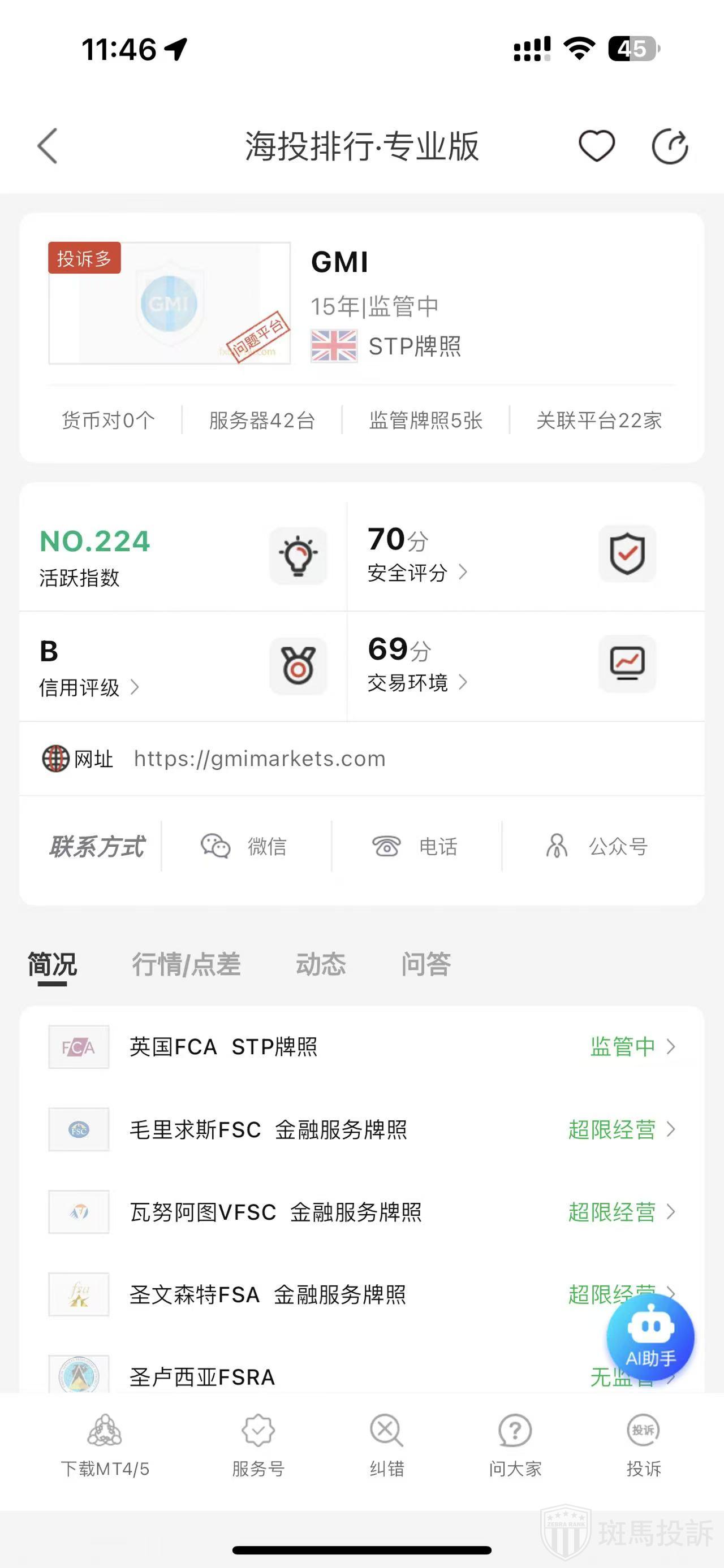Favorite GMI with the heart icon
The image size is (724, 1568).
[596, 146]
